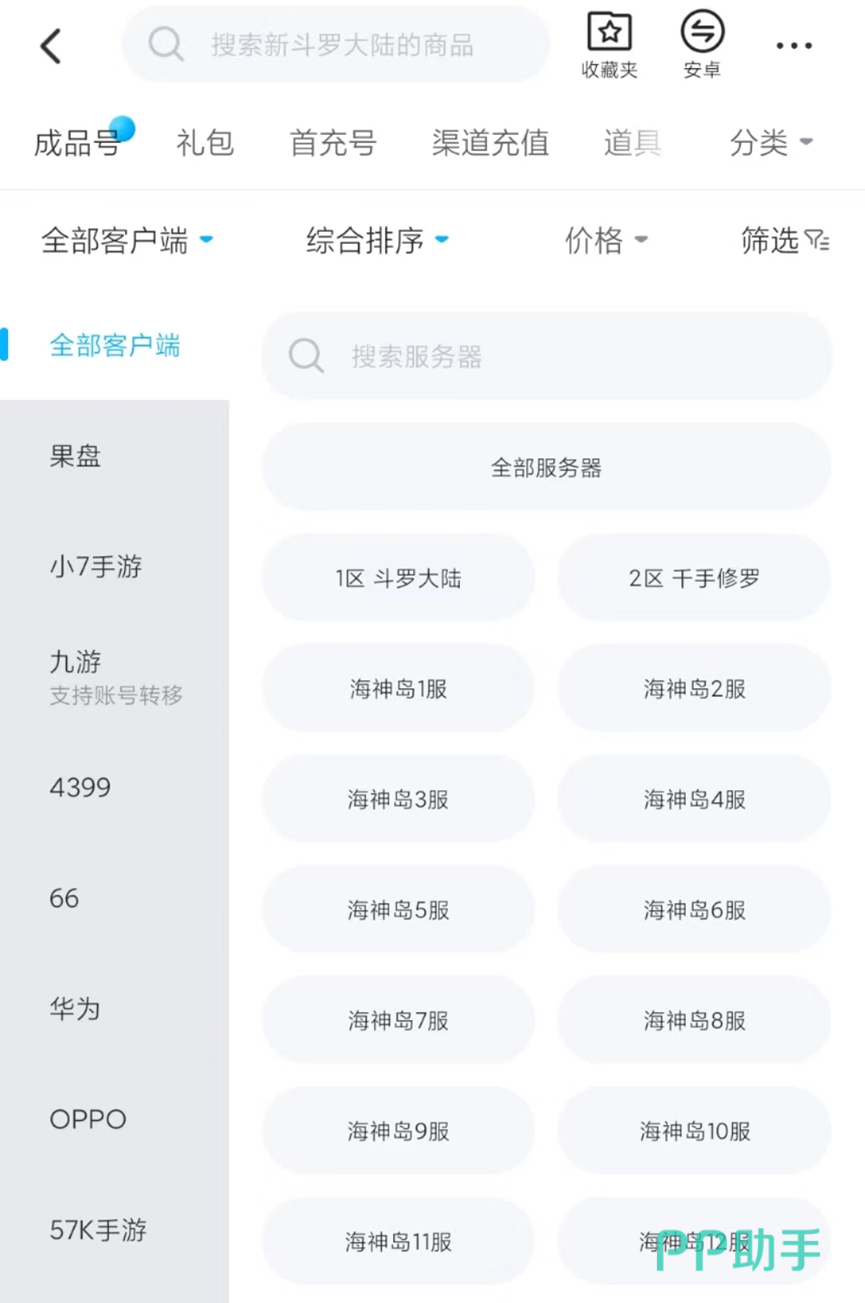This screenshot has height=1303, width=865.
Task: Expand the 综合排序 sort dropdown
Action: tap(376, 240)
